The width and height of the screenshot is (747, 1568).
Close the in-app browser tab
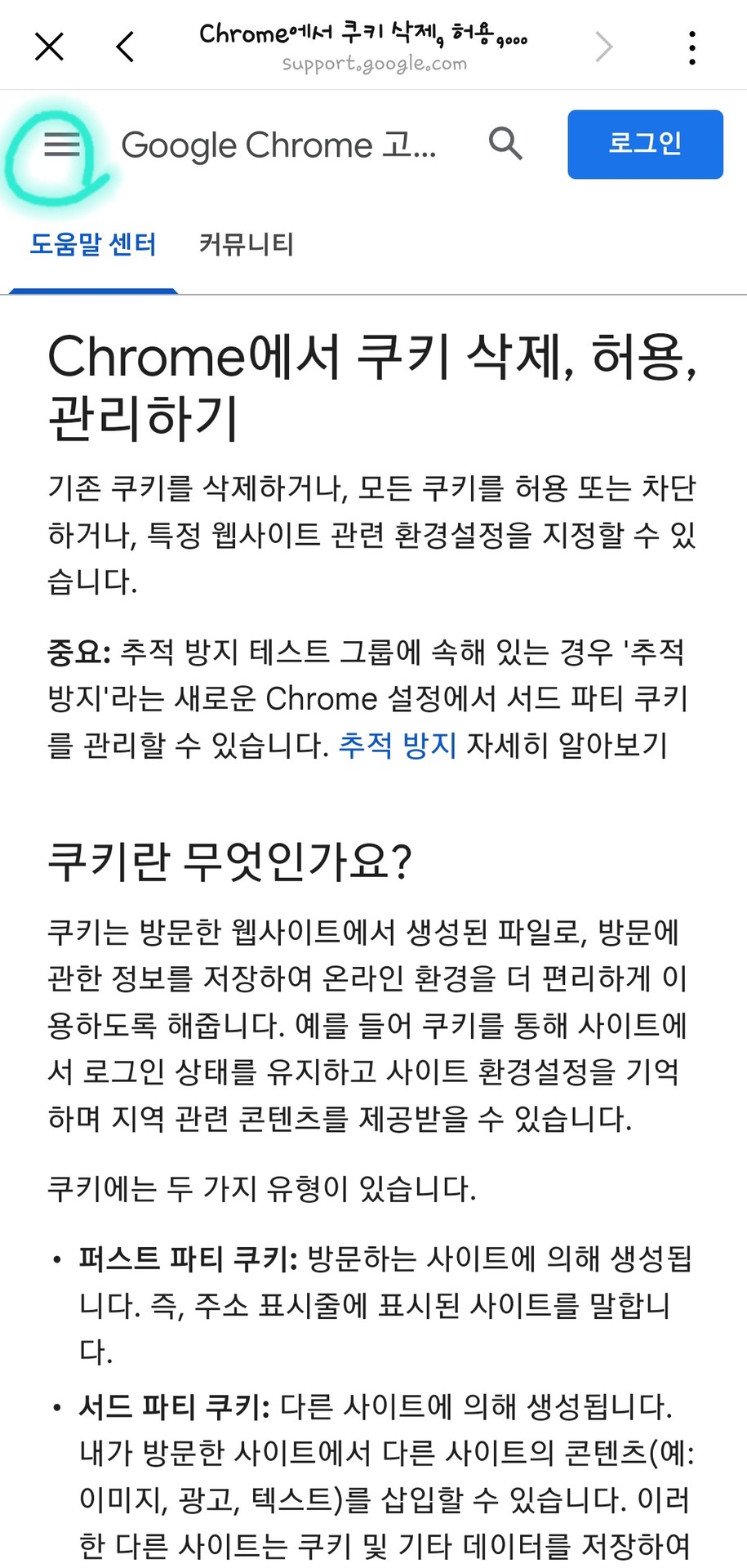click(49, 47)
